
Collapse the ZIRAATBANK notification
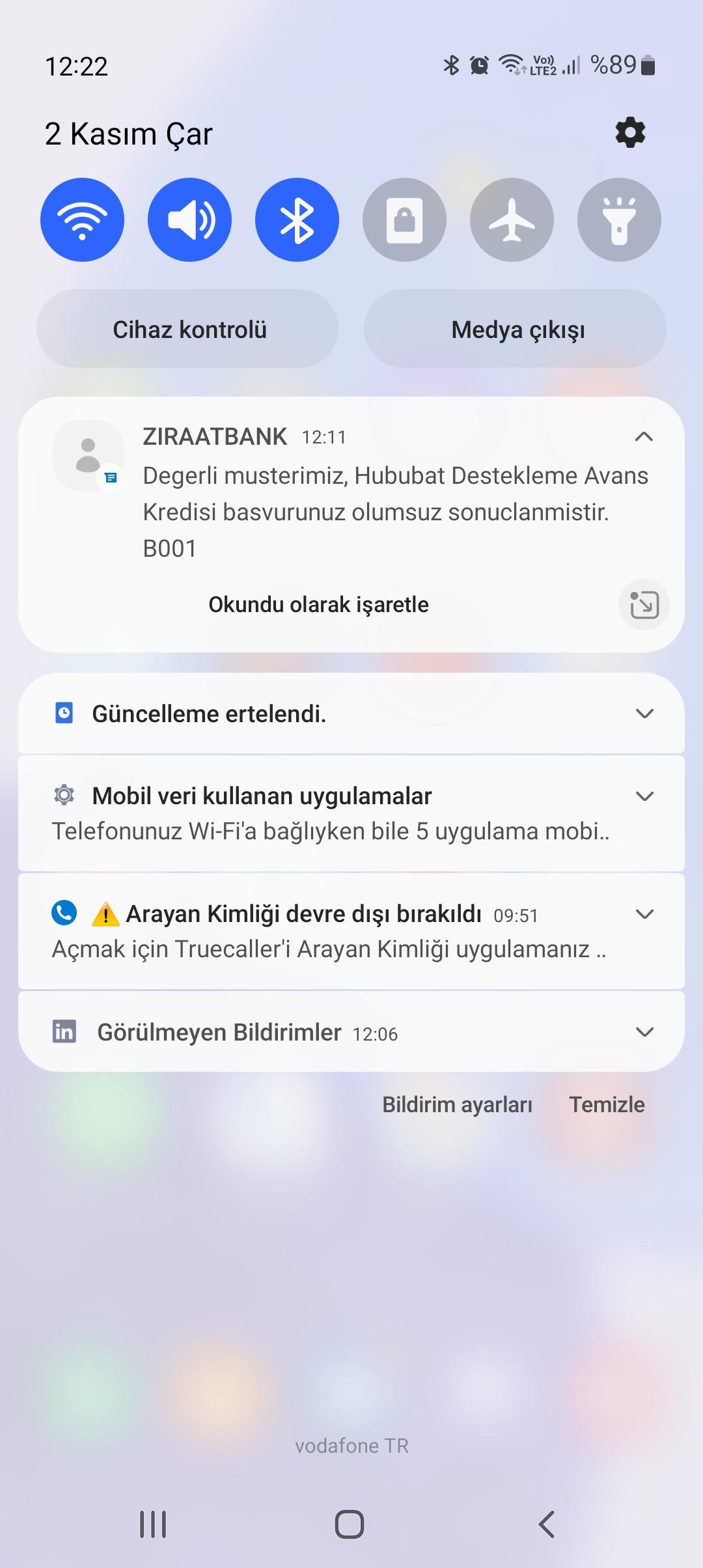[643, 437]
